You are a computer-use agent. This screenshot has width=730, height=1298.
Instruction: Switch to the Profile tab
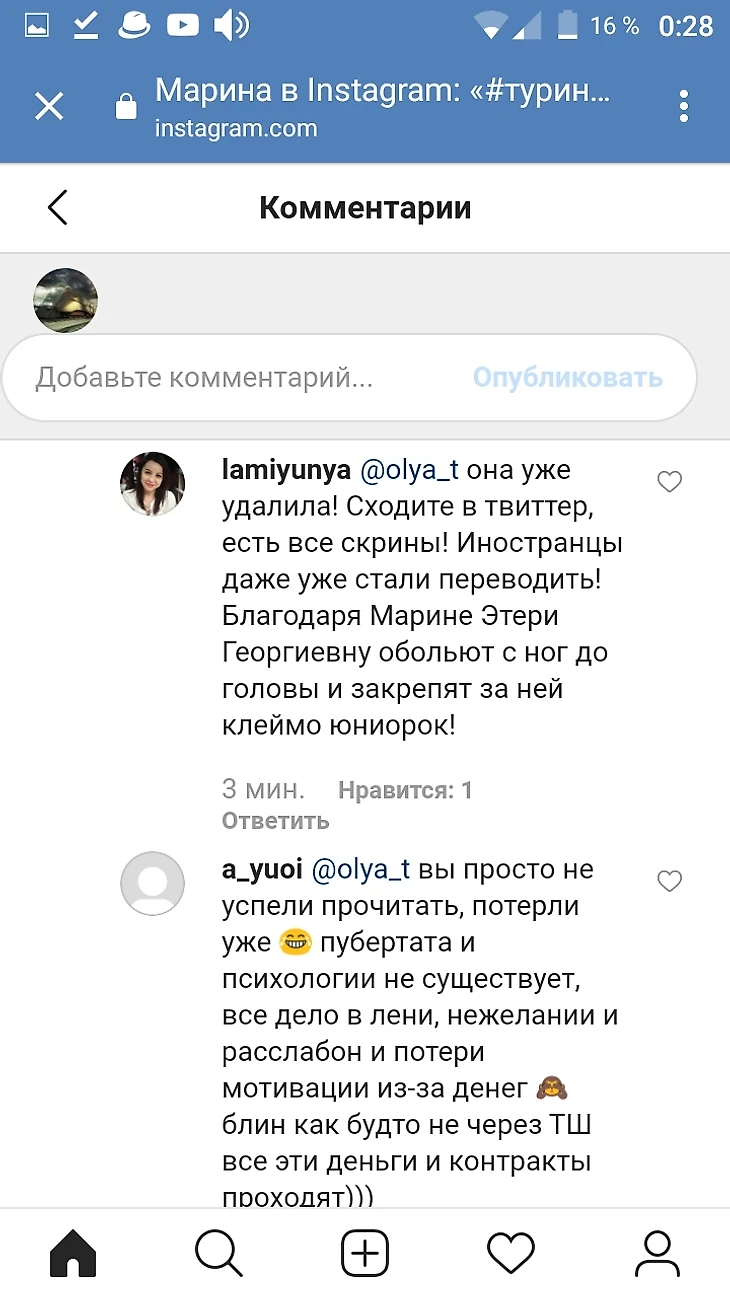[657, 1252]
